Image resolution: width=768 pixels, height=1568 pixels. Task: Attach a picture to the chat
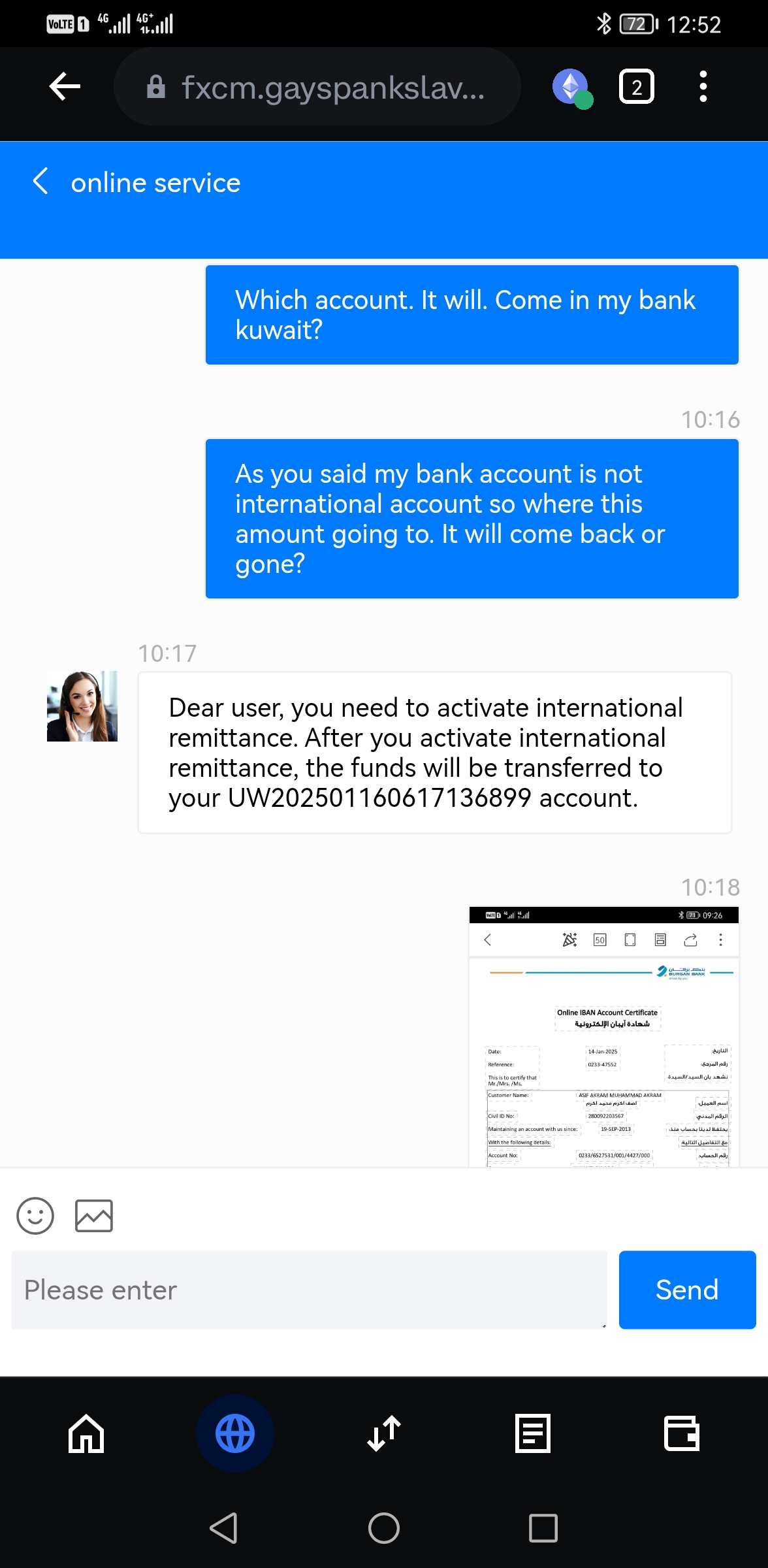pos(94,1216)
